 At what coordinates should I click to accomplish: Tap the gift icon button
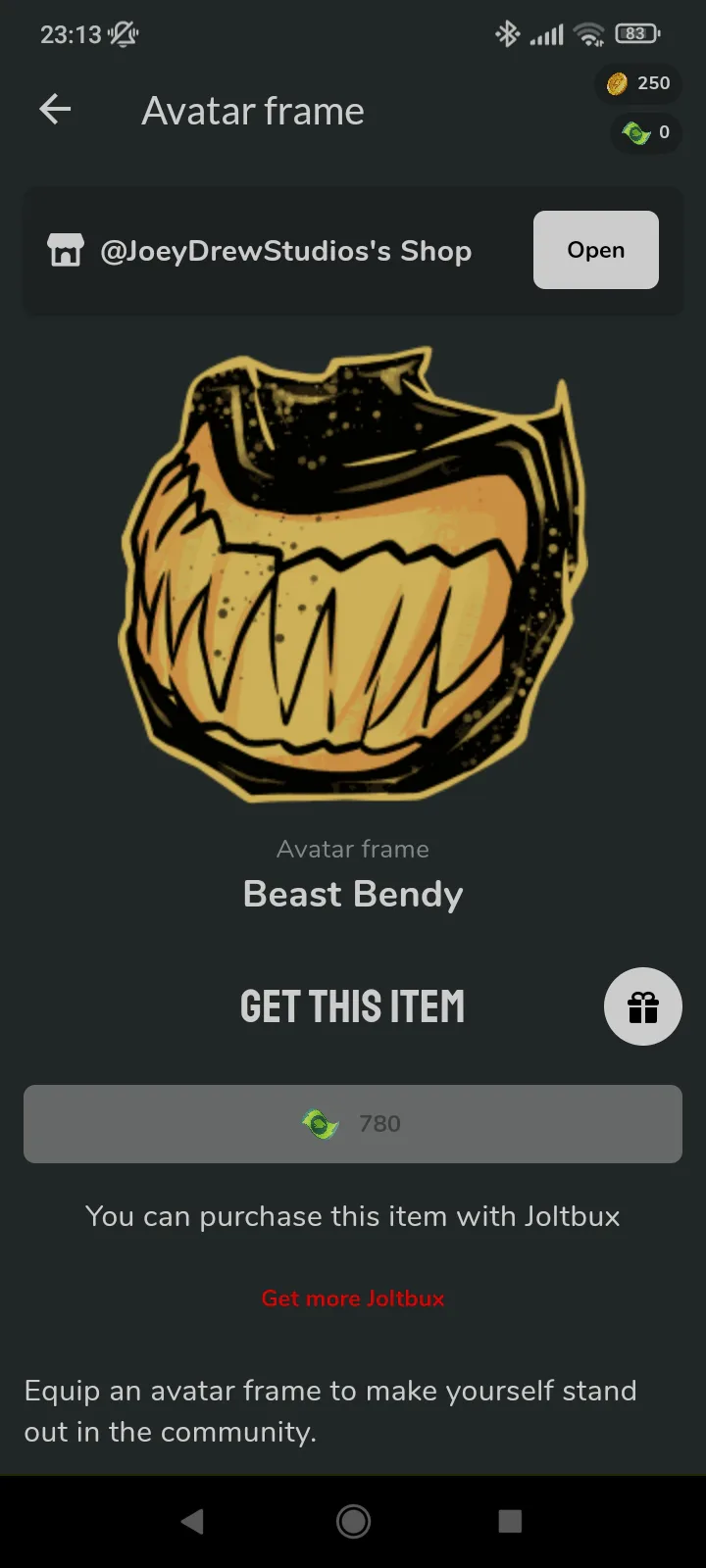pos(643,1006)
